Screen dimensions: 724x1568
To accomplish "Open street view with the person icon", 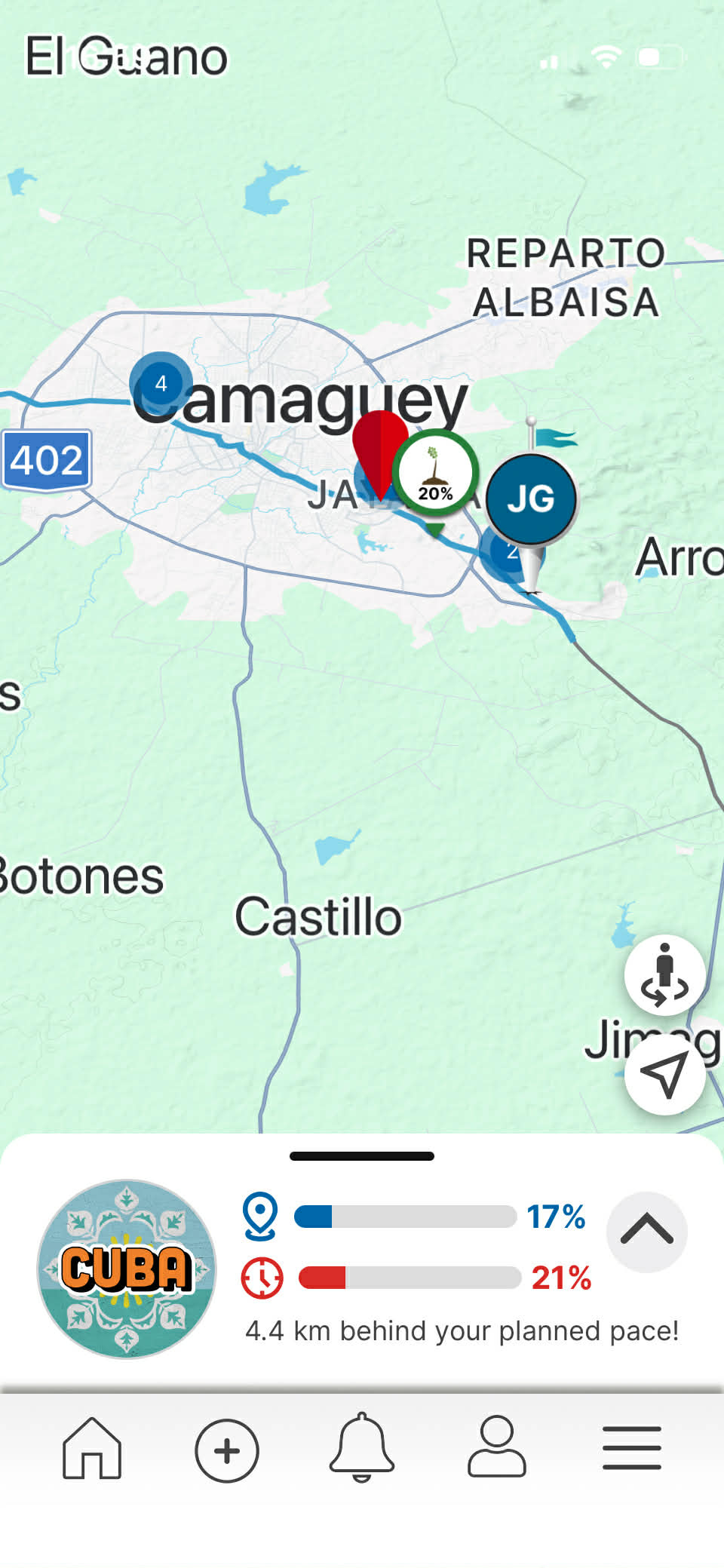I will pyautogui.click(x=664, y=975).
